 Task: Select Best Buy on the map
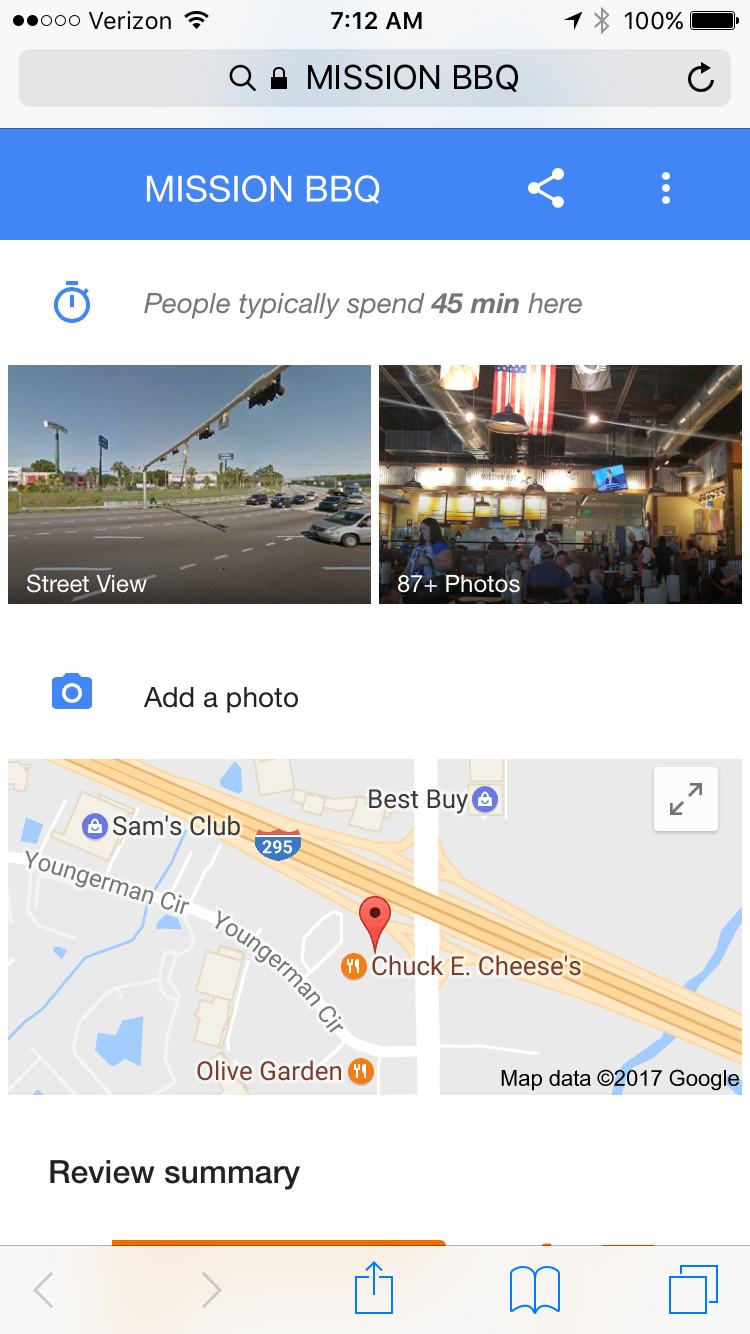point(432,799)
